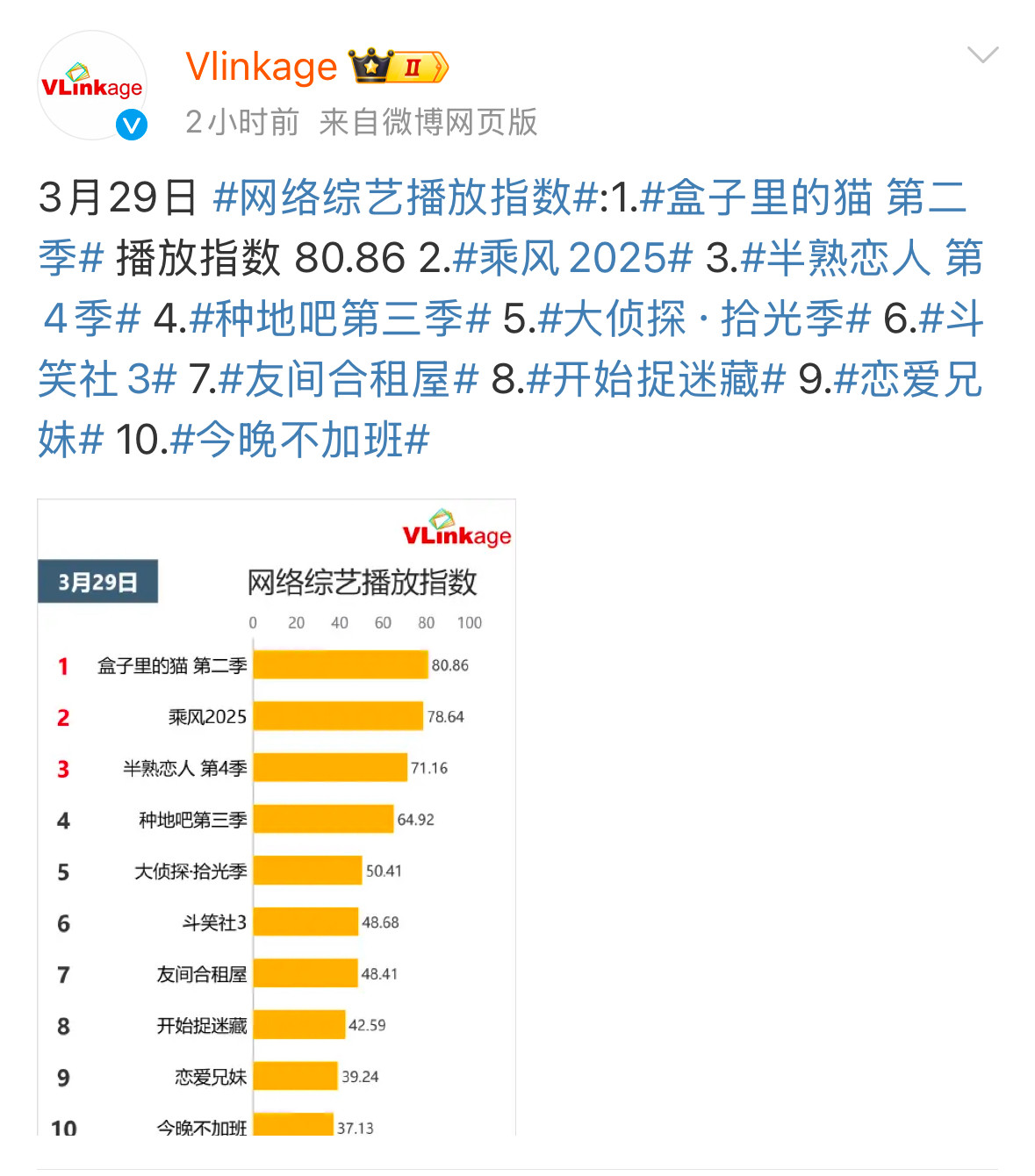Screen dimensions: 1035x1176
Task: Open hashtag #盒子里的猫 第二季#
Action: pyautogui.click(x=803, y=197)
